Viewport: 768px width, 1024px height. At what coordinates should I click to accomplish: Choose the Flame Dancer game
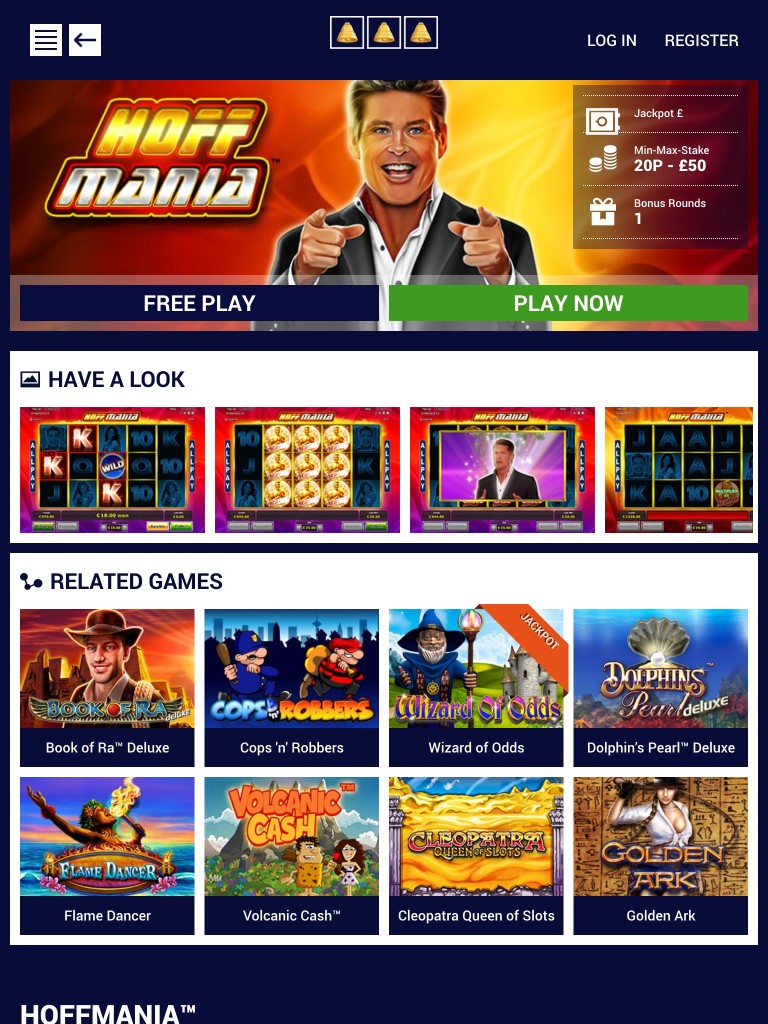(x=107, y=855)
